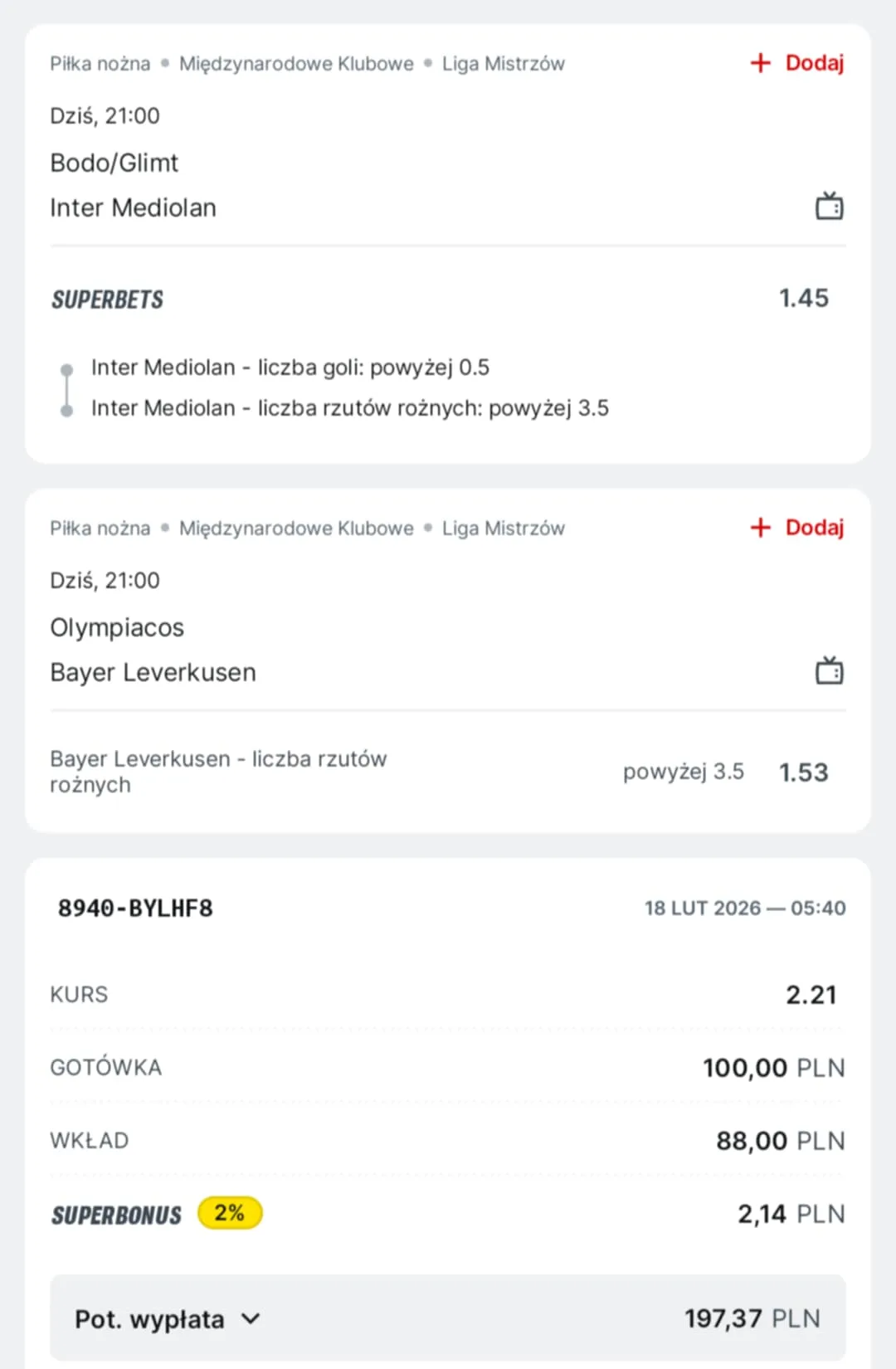Toggle the Inter Mediolan goals powyżej 0.5 selection
The width and height of the screenshot is (896, 1369).
pos(290,367)
